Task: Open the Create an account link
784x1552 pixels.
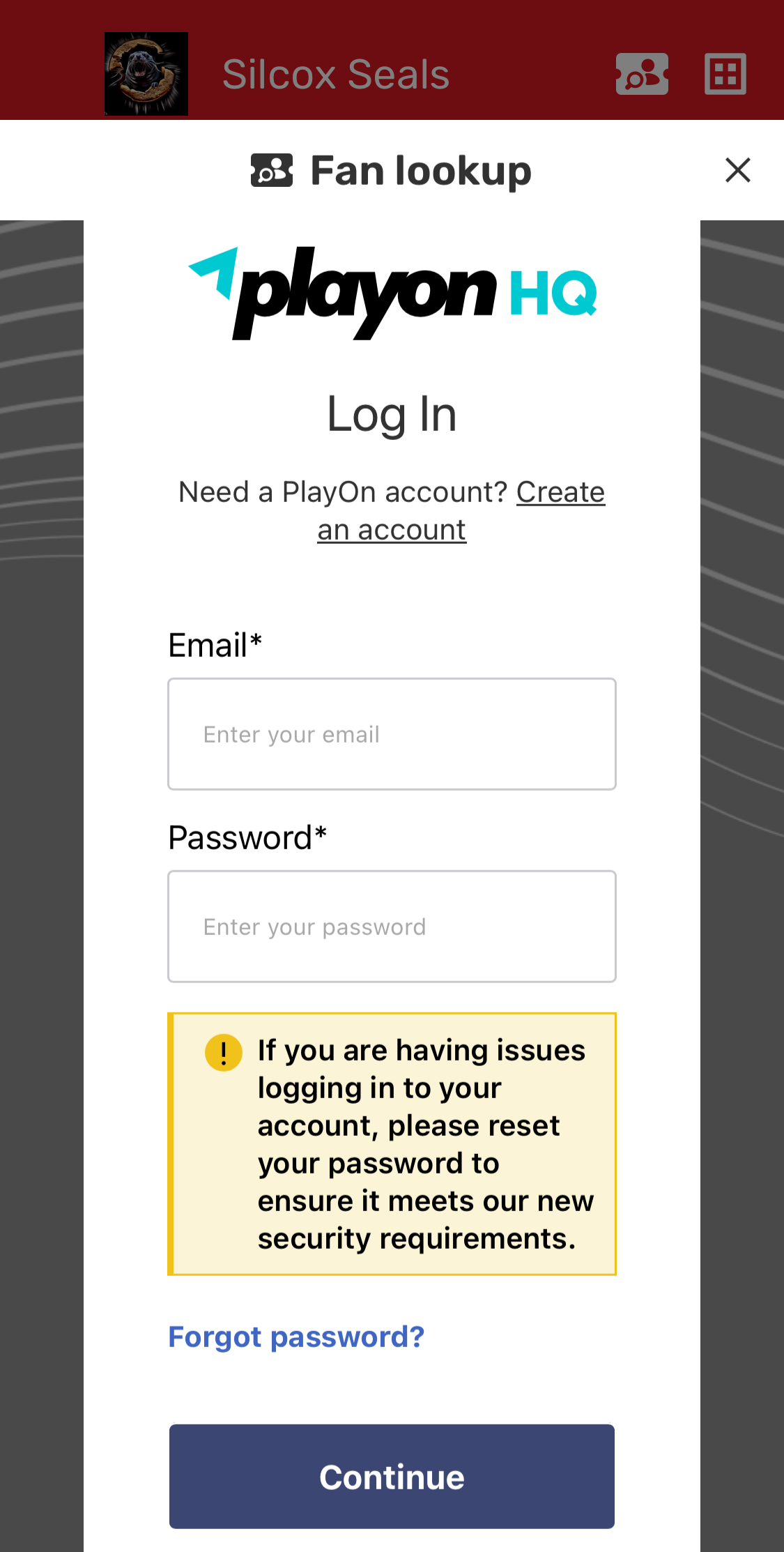Action: click(560, 493)
